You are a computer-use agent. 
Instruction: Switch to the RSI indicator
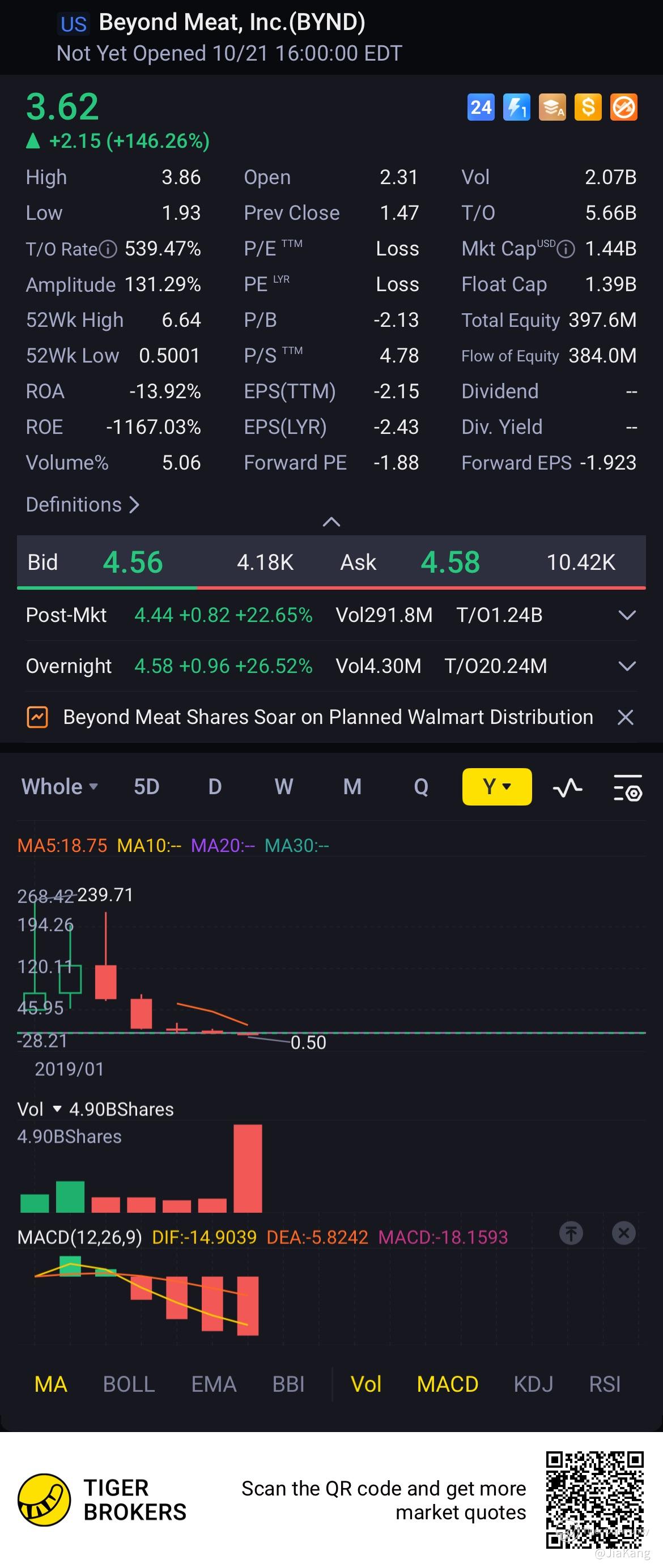tap(605, 1384)
